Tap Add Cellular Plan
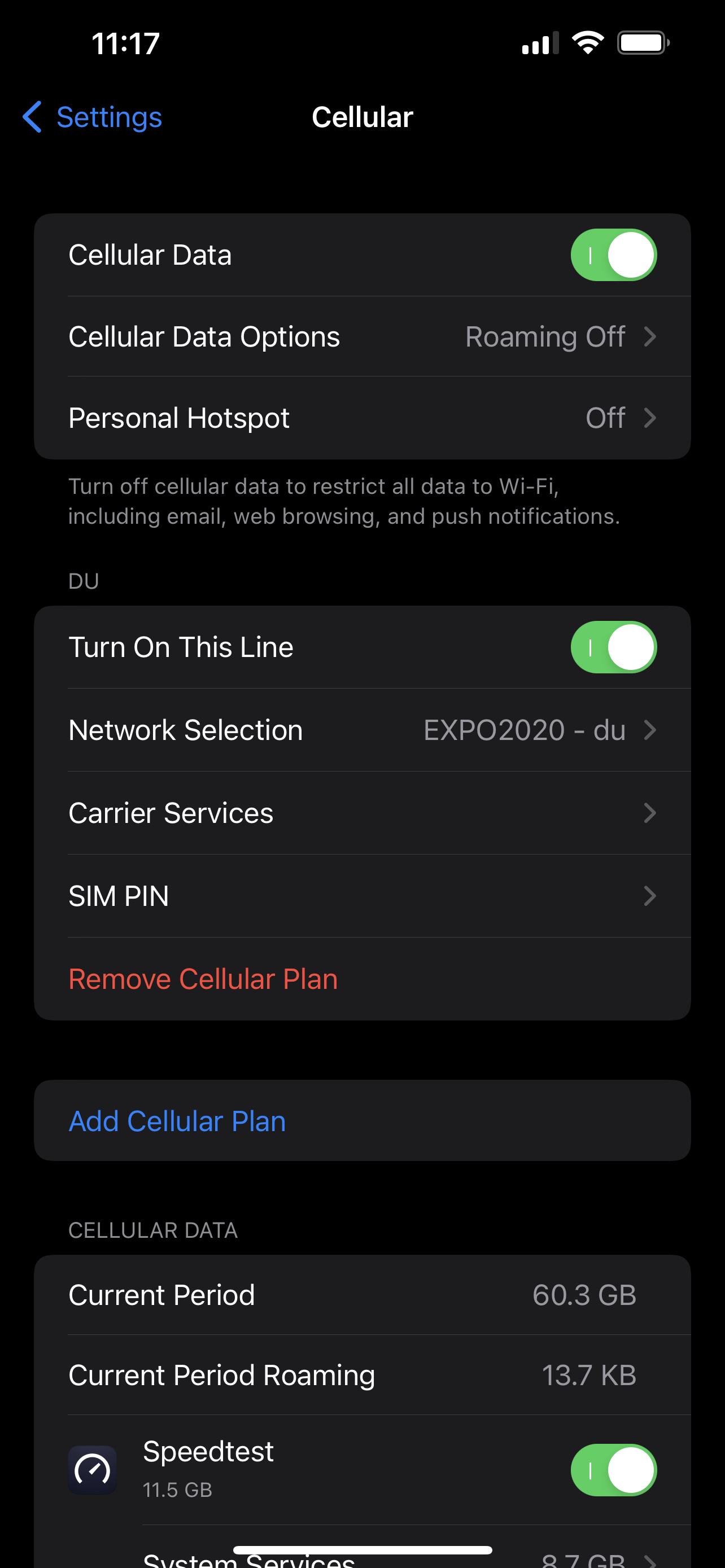This screenshot has width=725, height=1568. coord(178,1120)
